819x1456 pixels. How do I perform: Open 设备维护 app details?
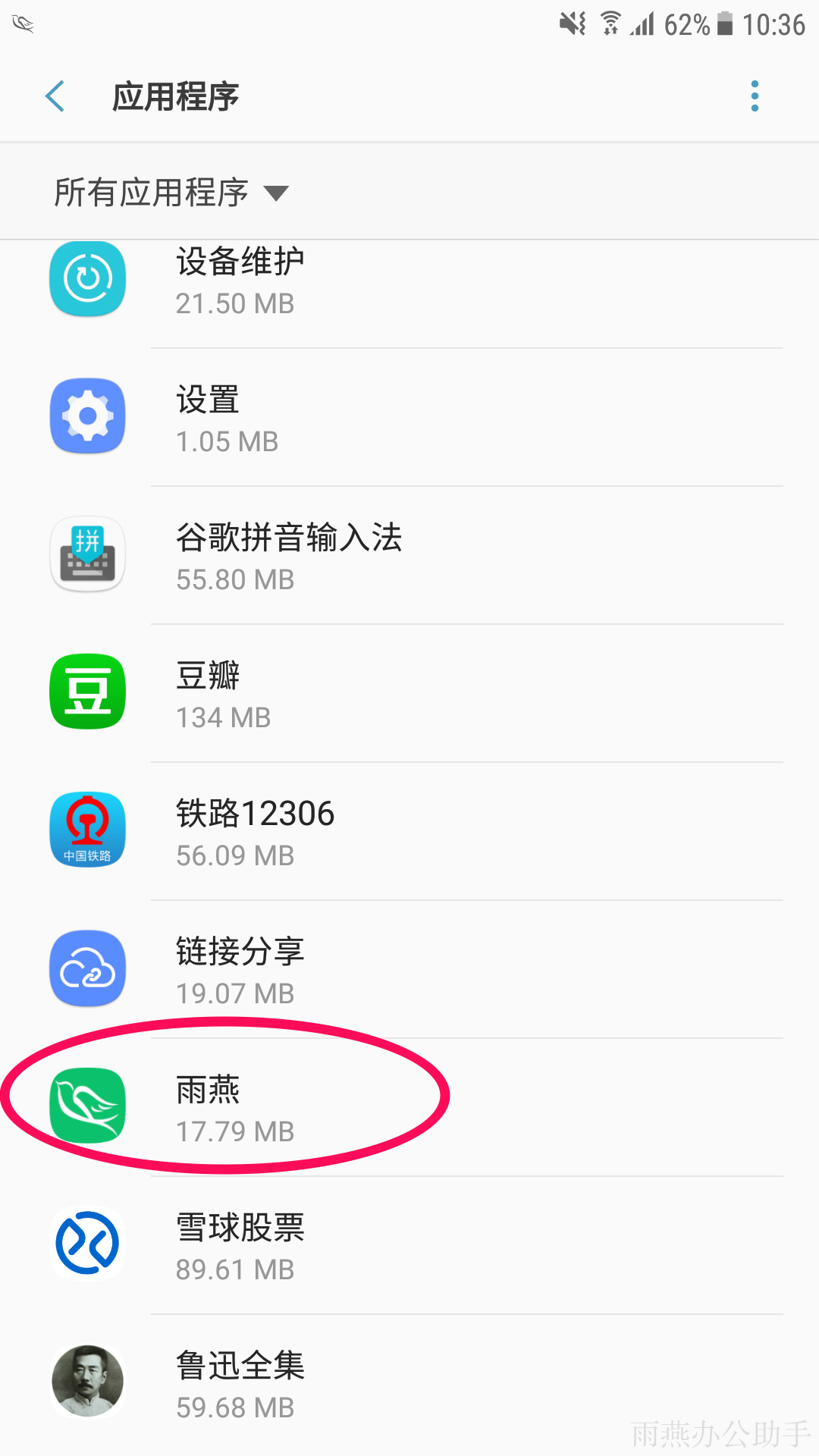[x=409, y=282]
